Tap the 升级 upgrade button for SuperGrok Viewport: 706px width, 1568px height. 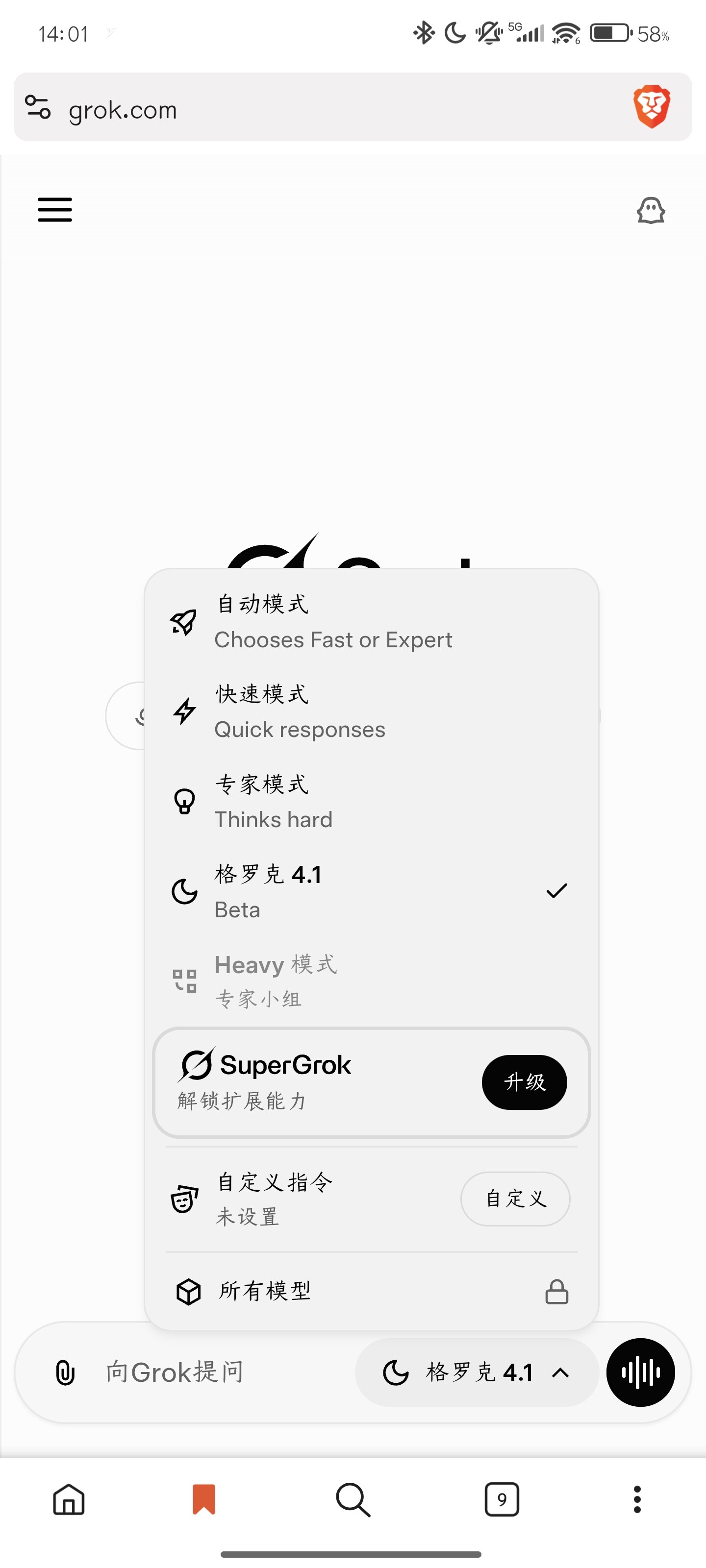(524, 1081)
